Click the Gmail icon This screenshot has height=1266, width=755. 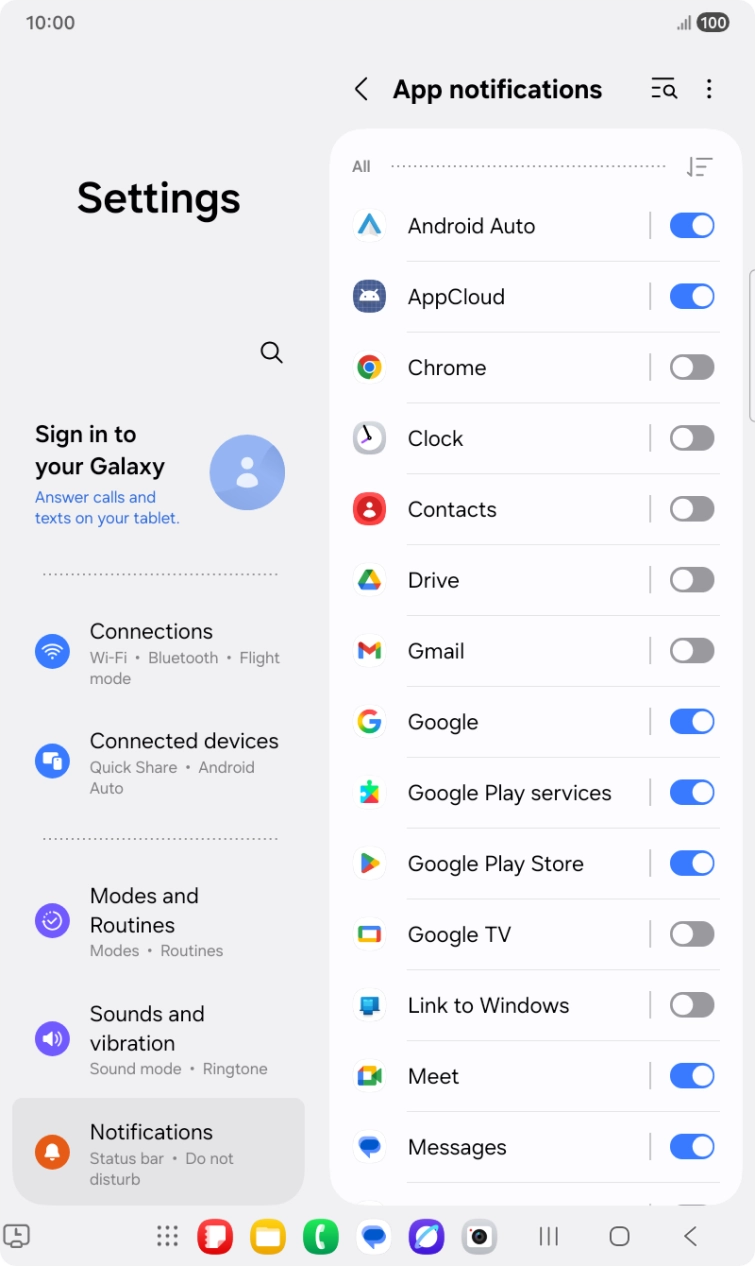[x=369, y=650]
